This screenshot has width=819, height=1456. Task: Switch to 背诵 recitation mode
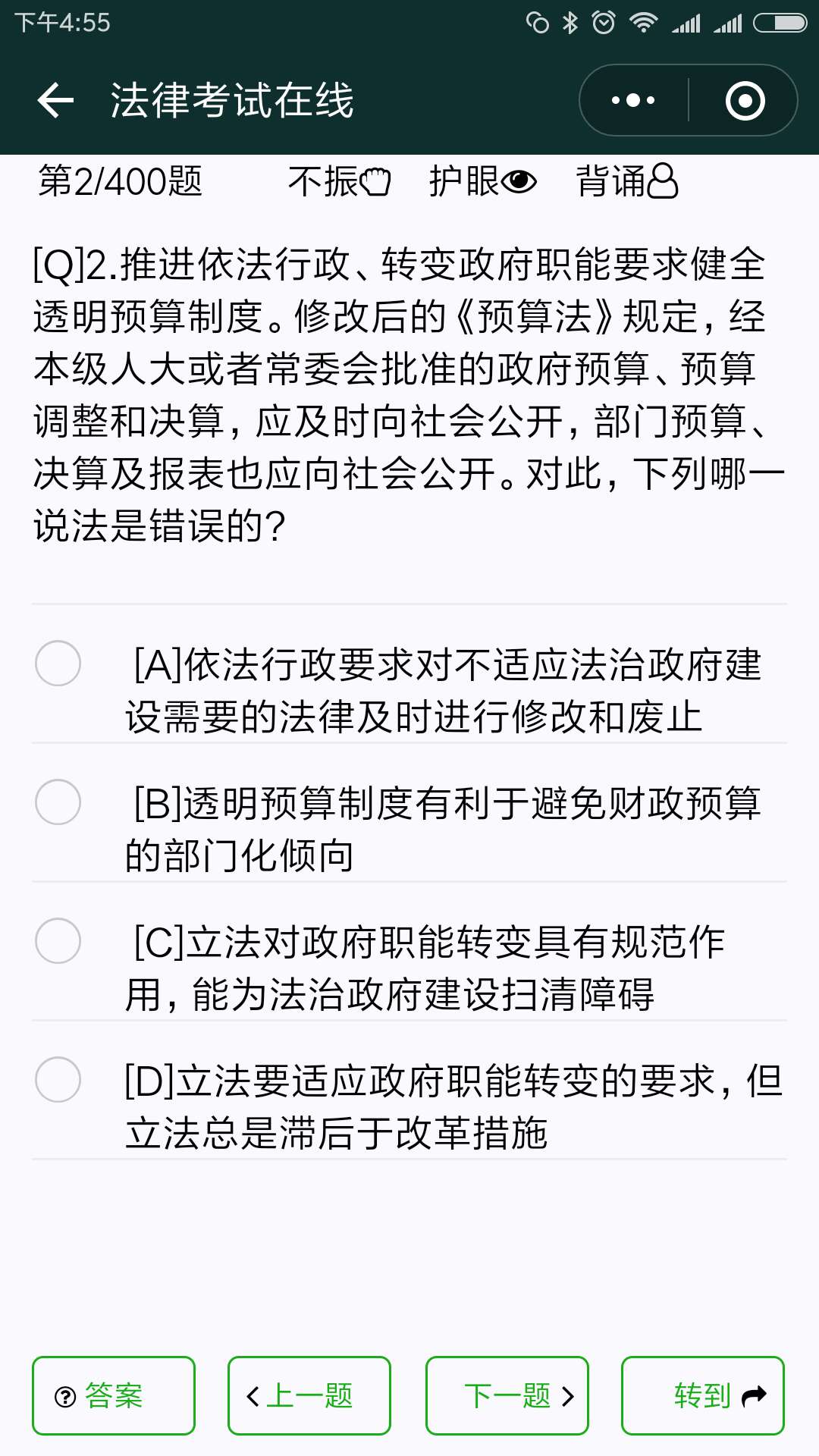click(626, 181)
